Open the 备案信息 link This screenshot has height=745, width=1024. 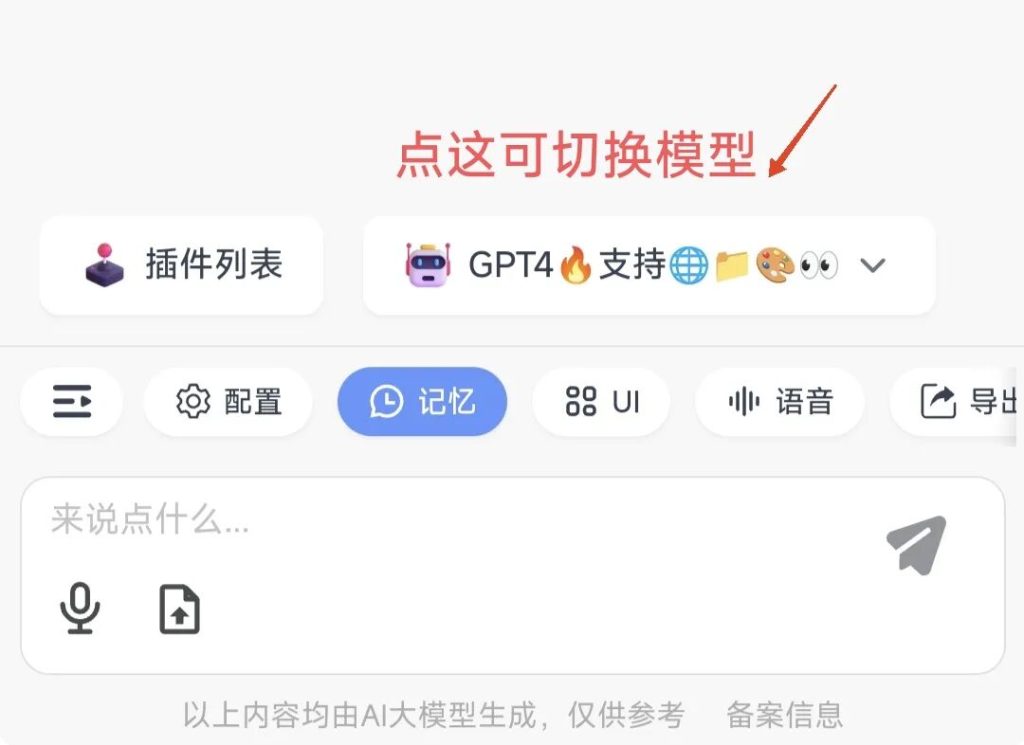pos(784,715)
